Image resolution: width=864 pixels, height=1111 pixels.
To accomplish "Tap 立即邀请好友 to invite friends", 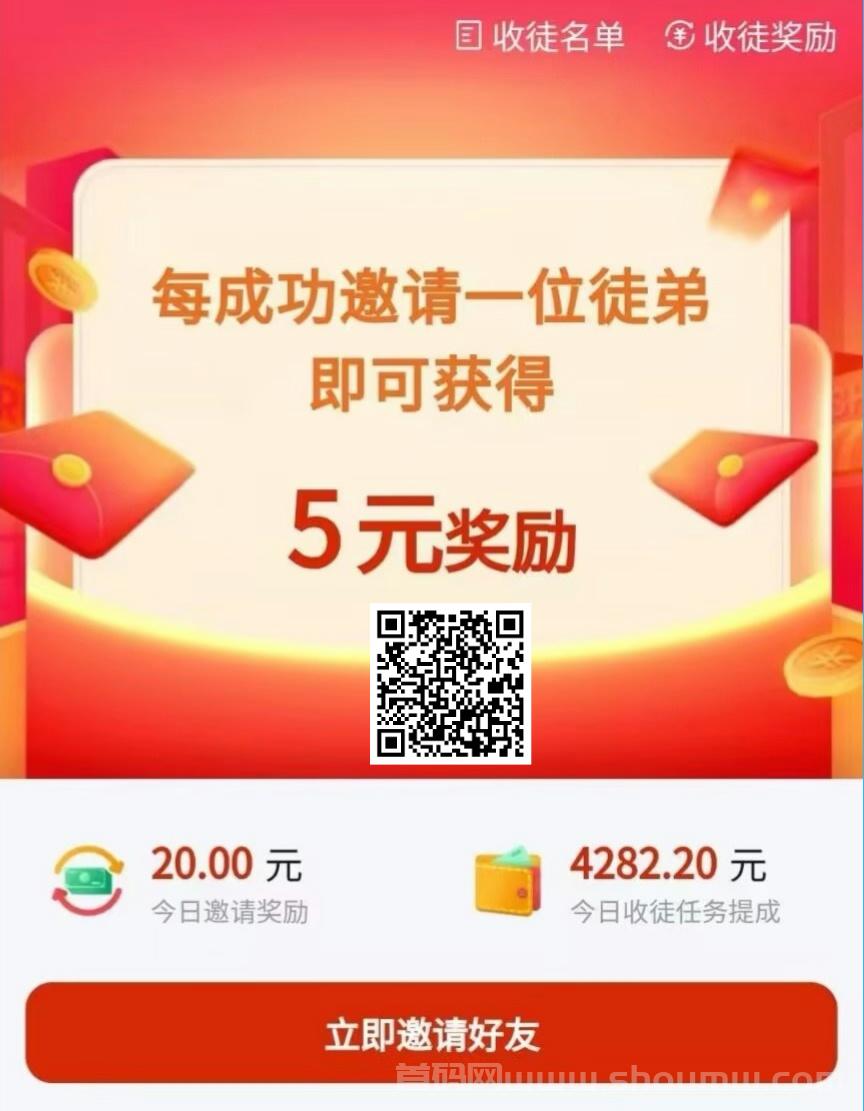I will (x=431, y=1033).
